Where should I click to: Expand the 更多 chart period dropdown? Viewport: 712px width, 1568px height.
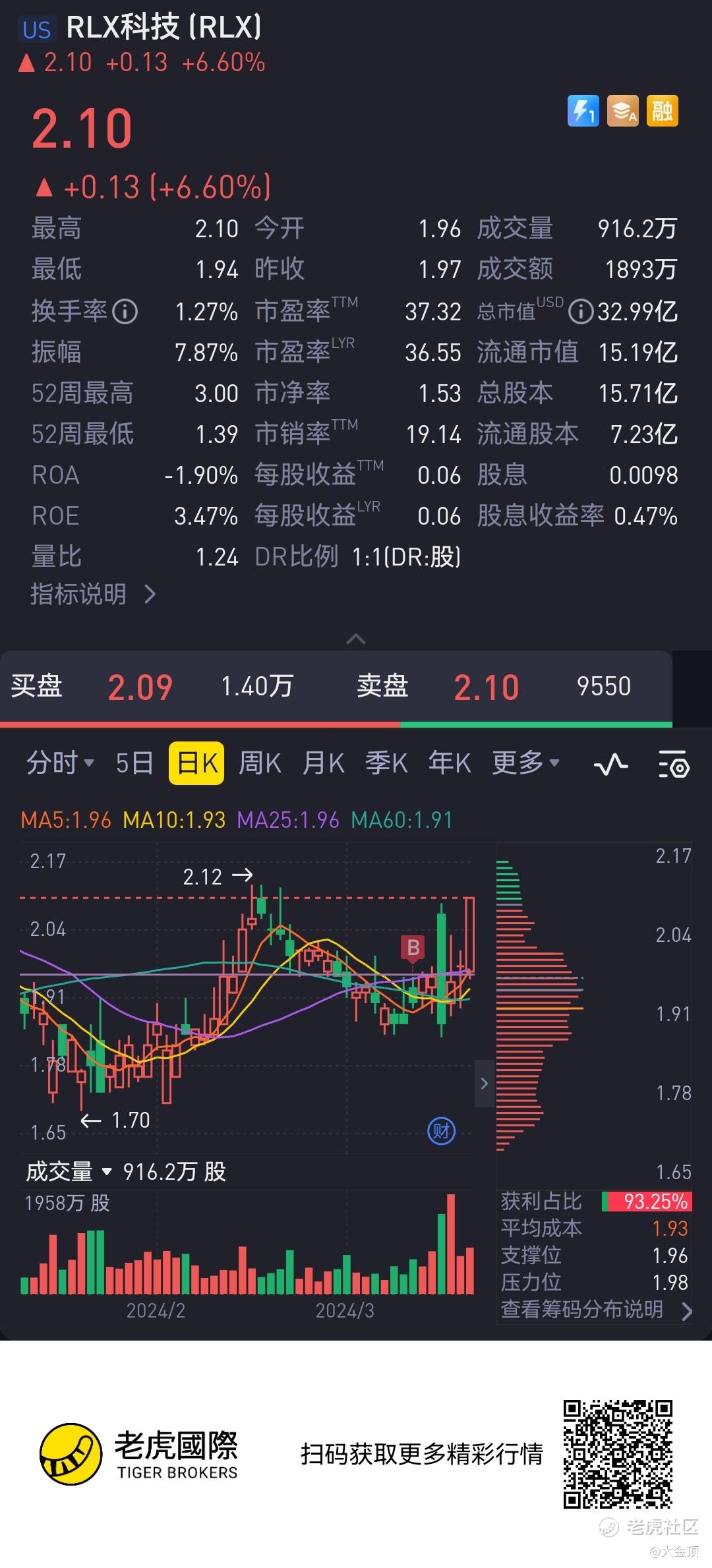coord(525,763)
